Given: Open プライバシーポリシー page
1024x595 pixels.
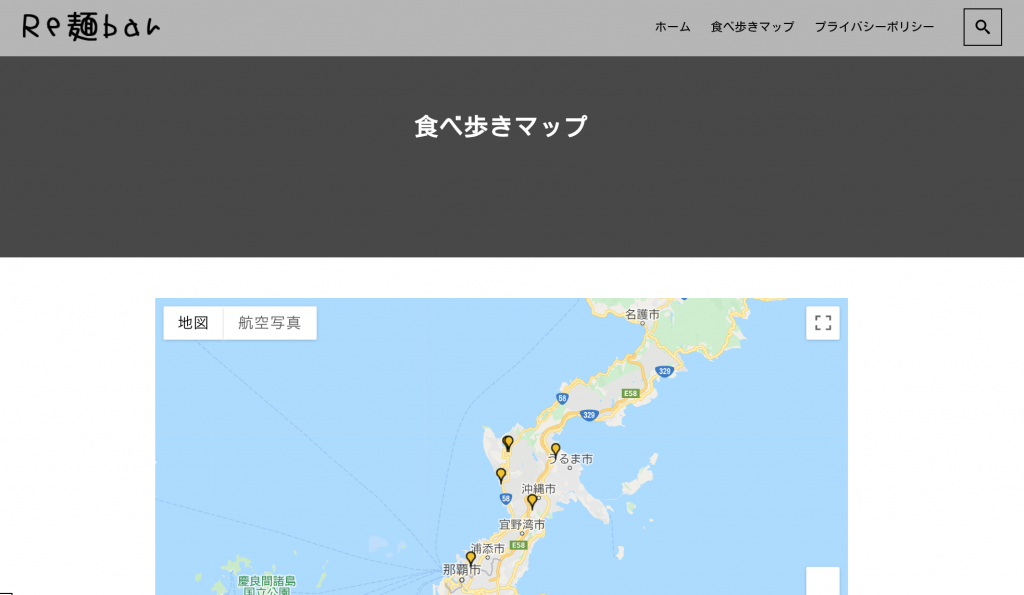Looking at the screenshot, I should 874,27.
